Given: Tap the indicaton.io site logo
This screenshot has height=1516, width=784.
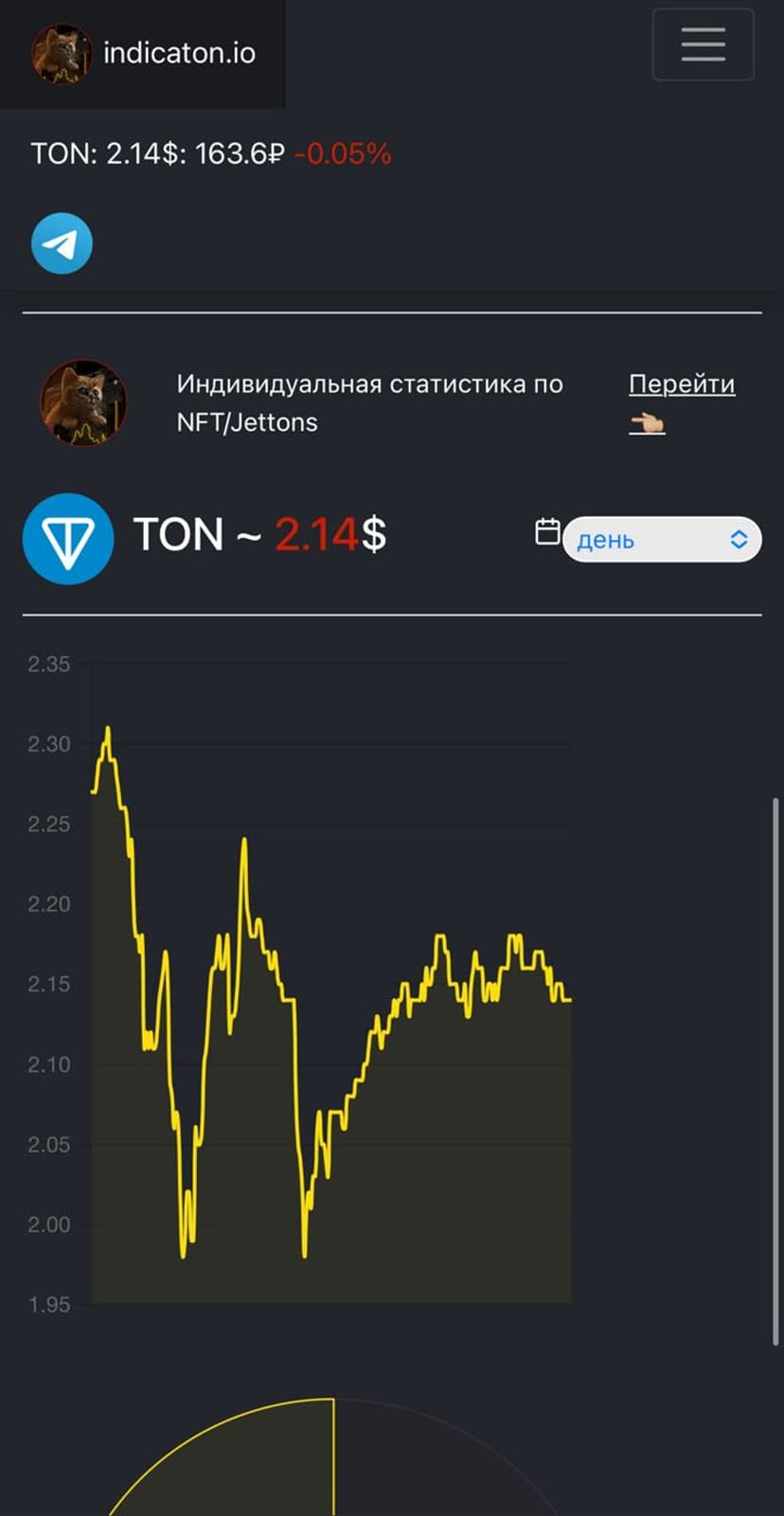Looking at the screenshot, I should pos(144,52).
